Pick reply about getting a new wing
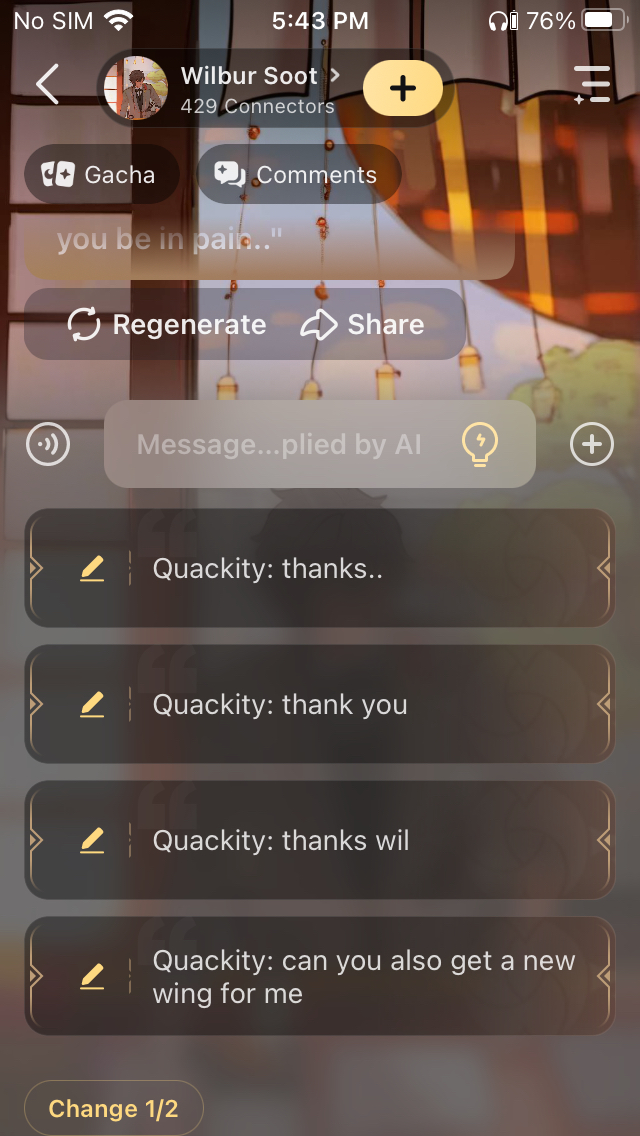This screenshot has width=640, height=1136. (364, 976)
